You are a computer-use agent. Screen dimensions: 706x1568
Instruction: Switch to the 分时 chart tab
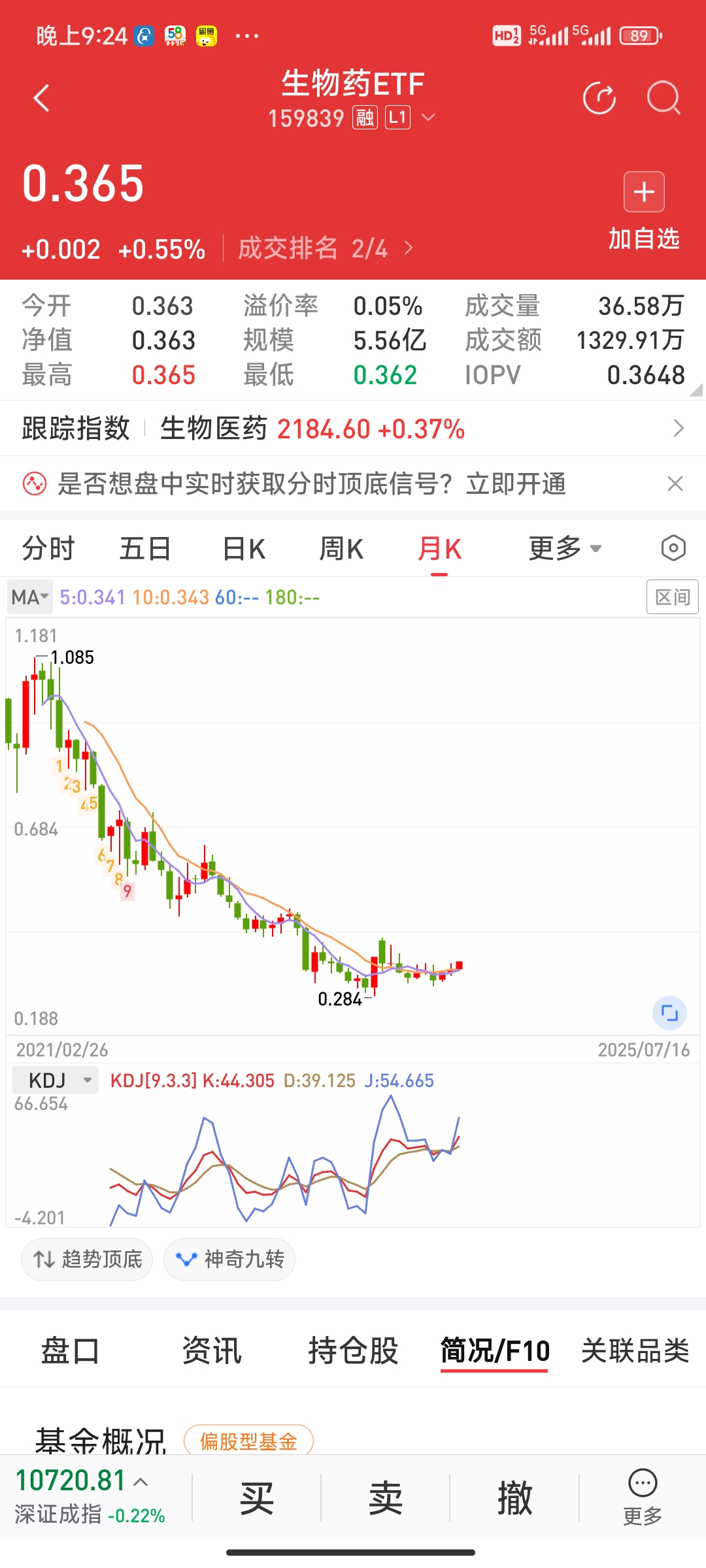pos(48,549)
